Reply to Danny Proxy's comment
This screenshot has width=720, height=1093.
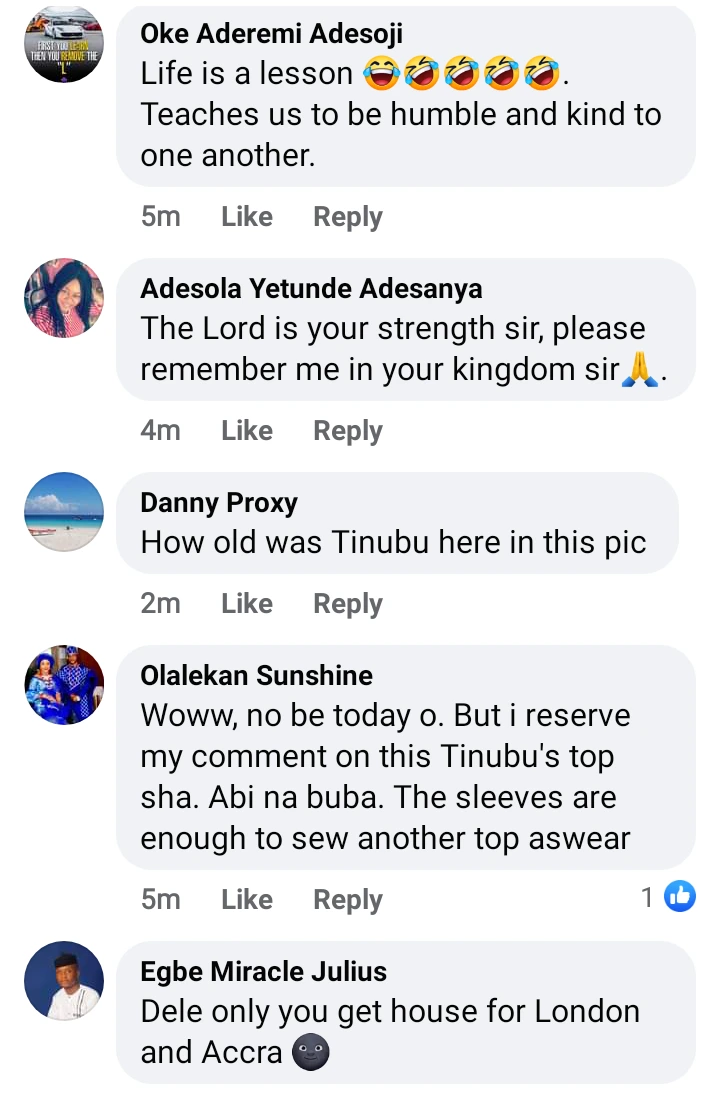click(347, 603)
